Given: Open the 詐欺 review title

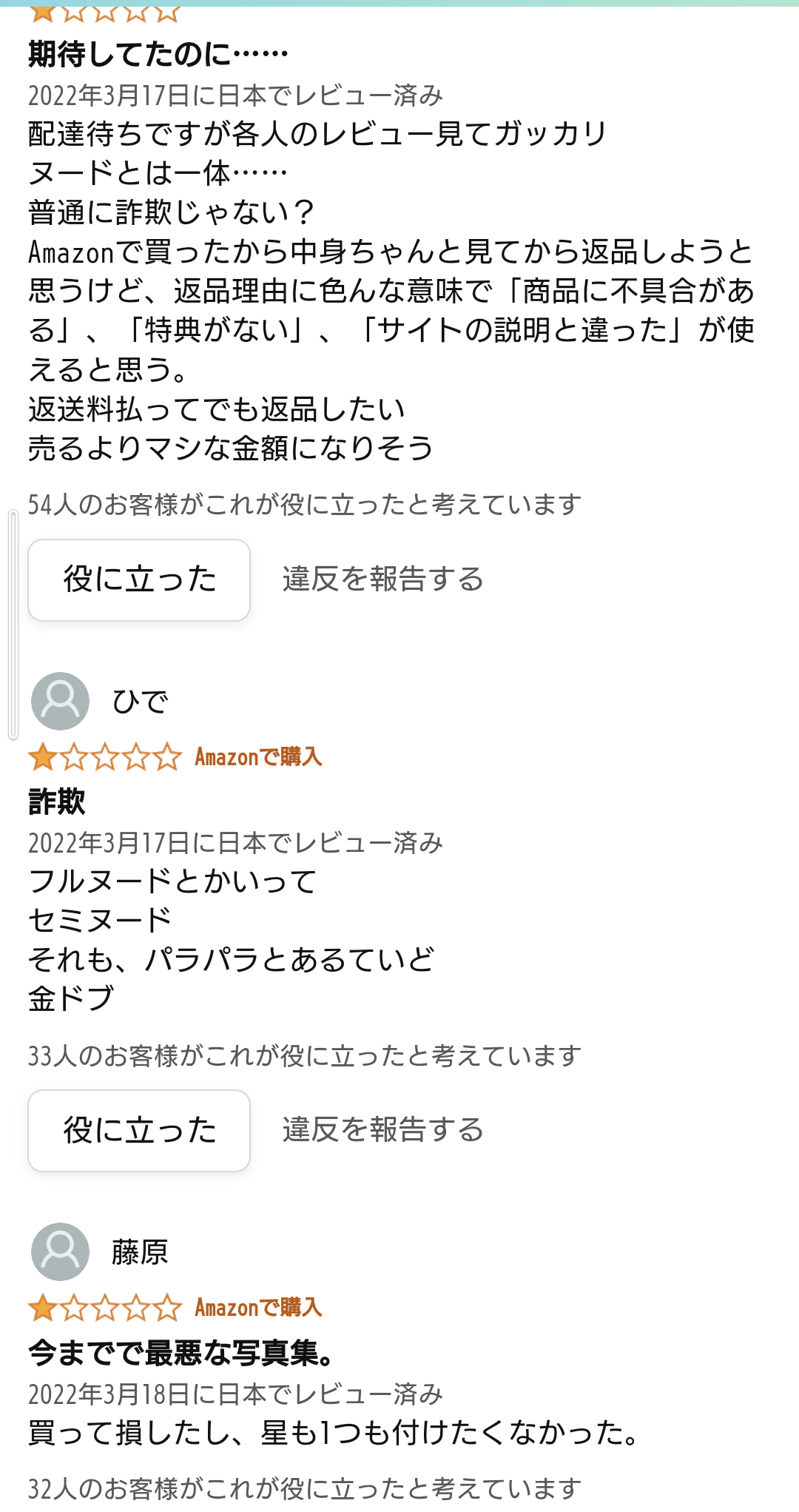Looking at the screenshot, I should click(x=57, y=802).
